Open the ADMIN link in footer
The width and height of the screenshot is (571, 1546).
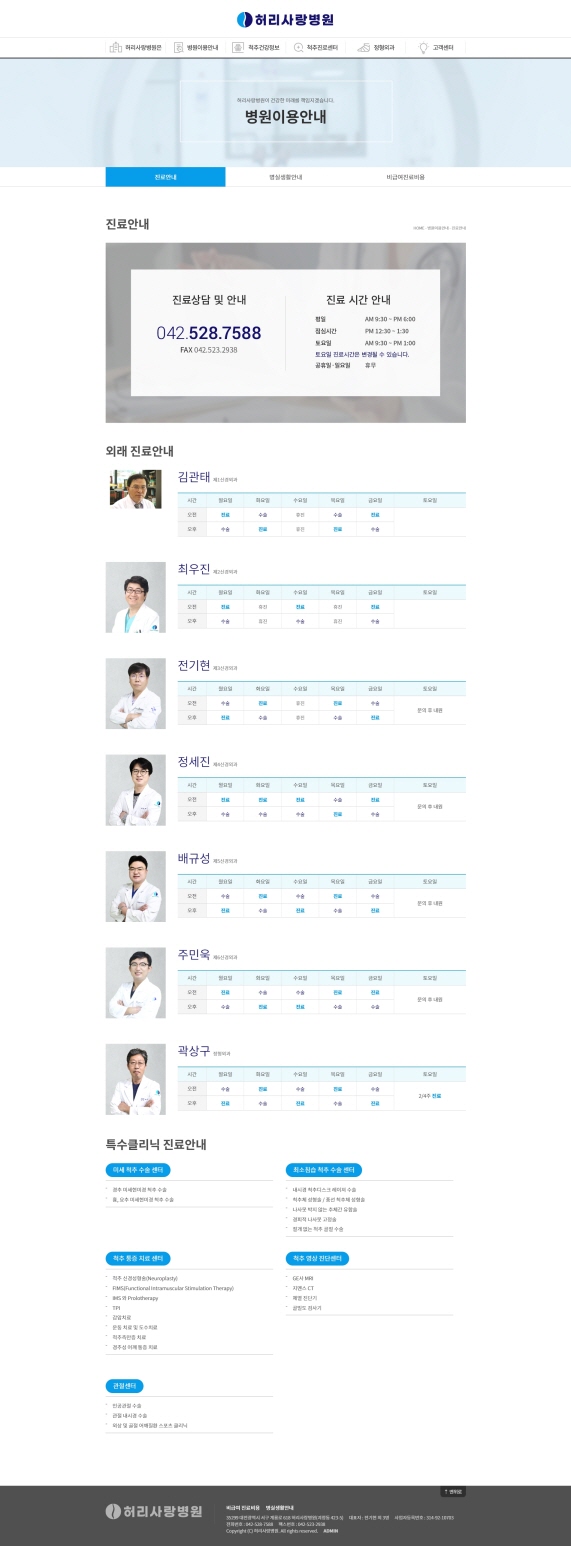click(331, 1531)
